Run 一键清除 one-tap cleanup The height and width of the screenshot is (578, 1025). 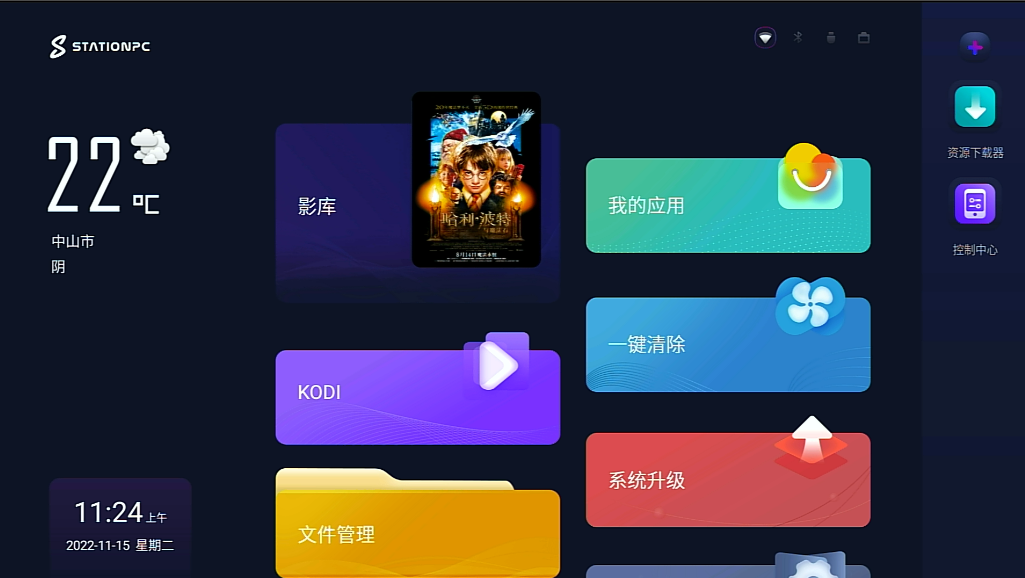(x=727, y=345)
